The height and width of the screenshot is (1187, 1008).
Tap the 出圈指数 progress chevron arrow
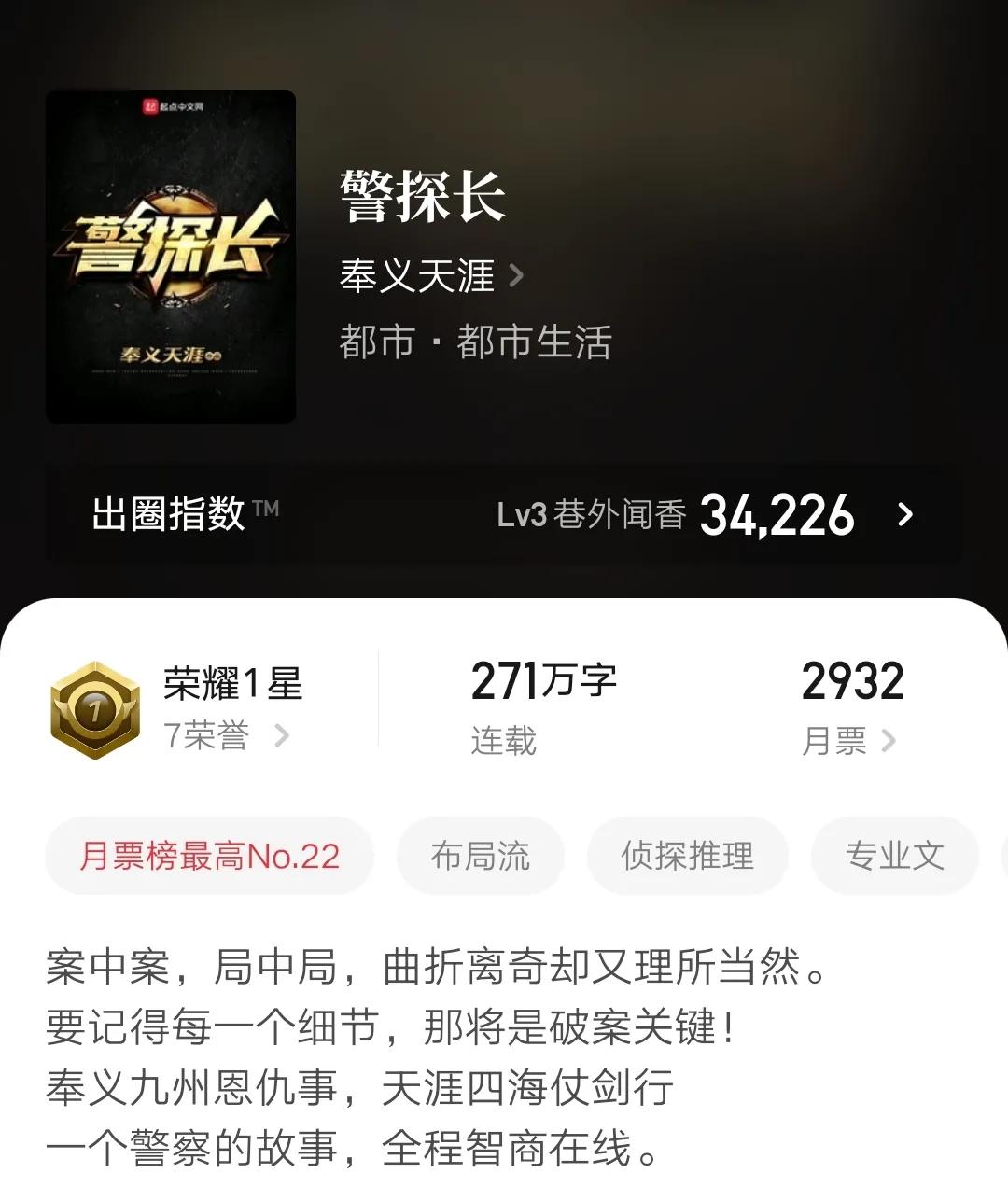pos(903,514)
